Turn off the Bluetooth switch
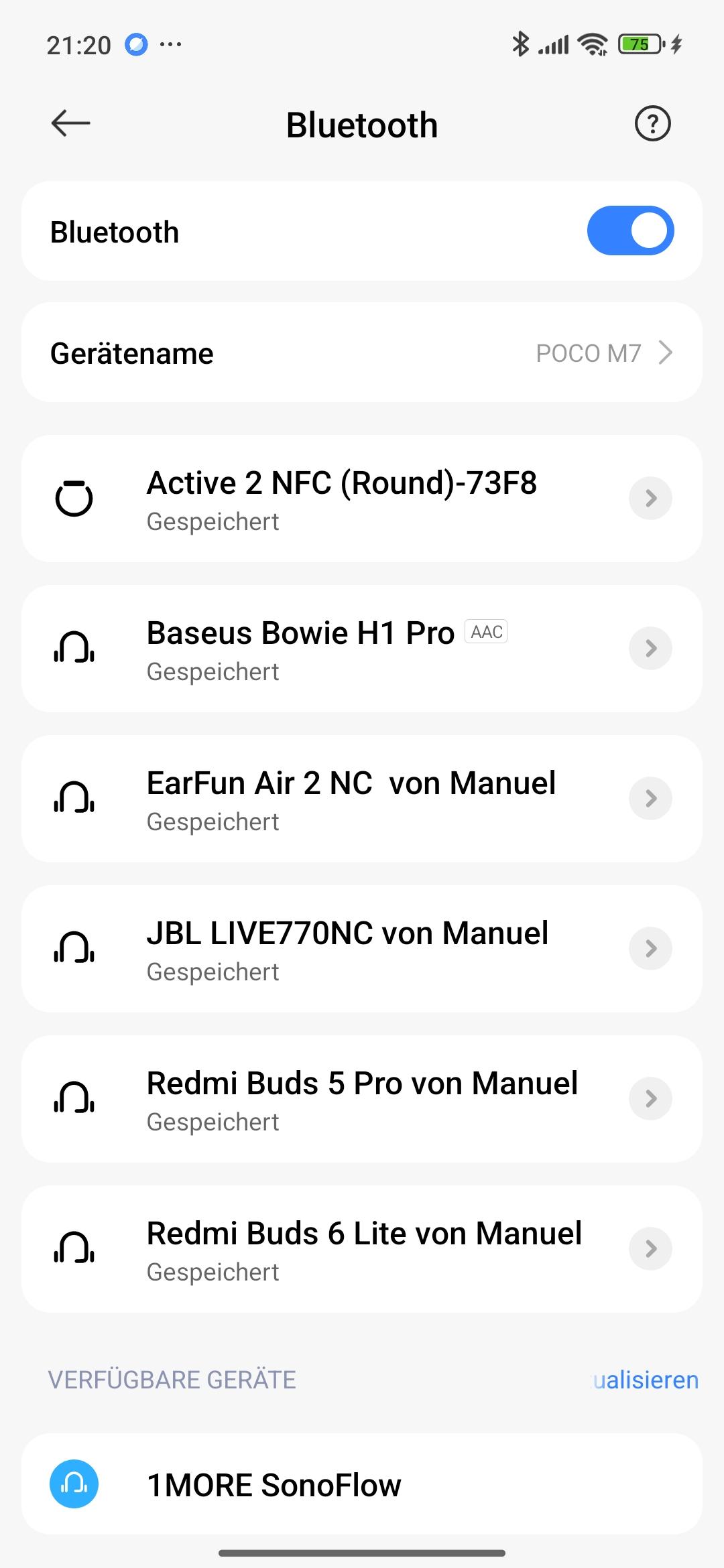 point(630,231)
